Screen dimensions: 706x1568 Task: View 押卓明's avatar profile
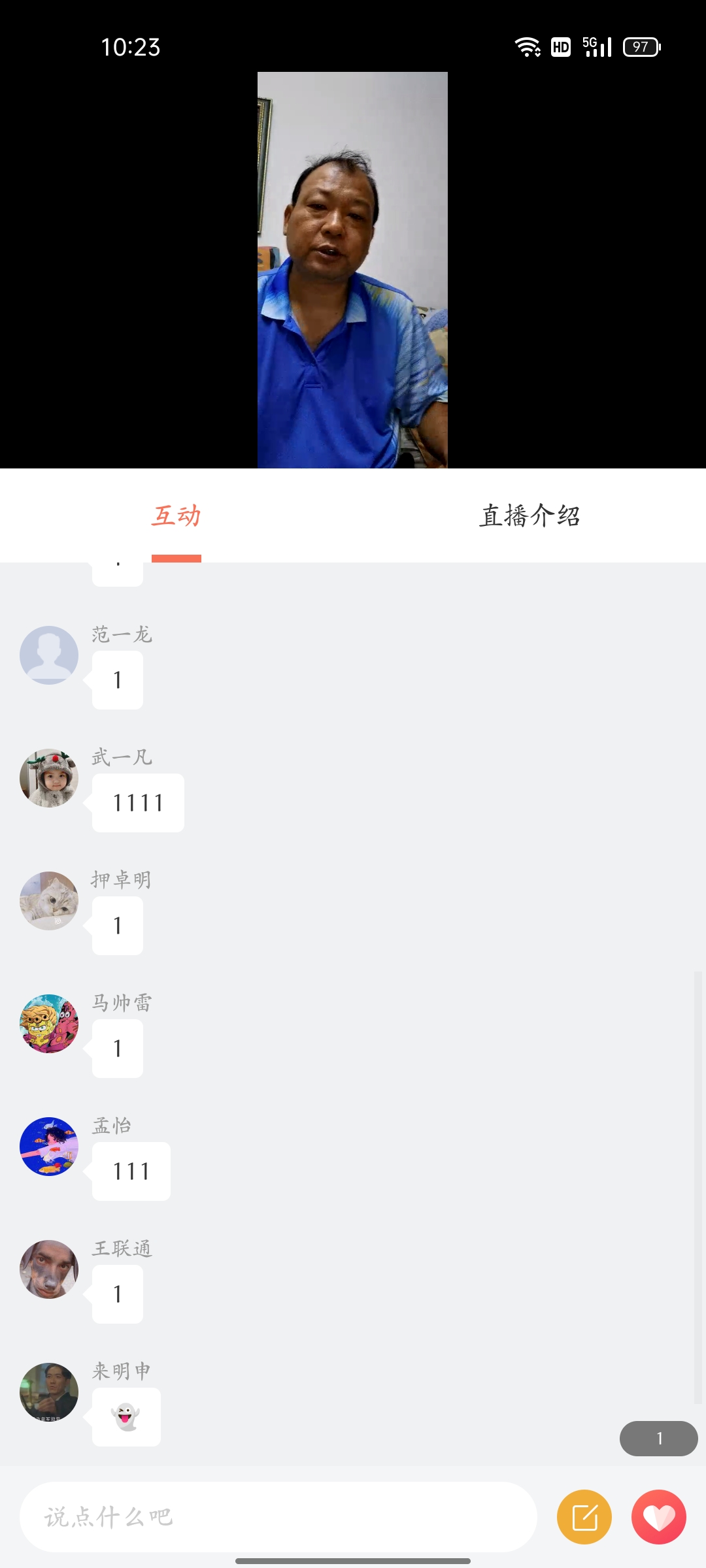click(49, 901)
